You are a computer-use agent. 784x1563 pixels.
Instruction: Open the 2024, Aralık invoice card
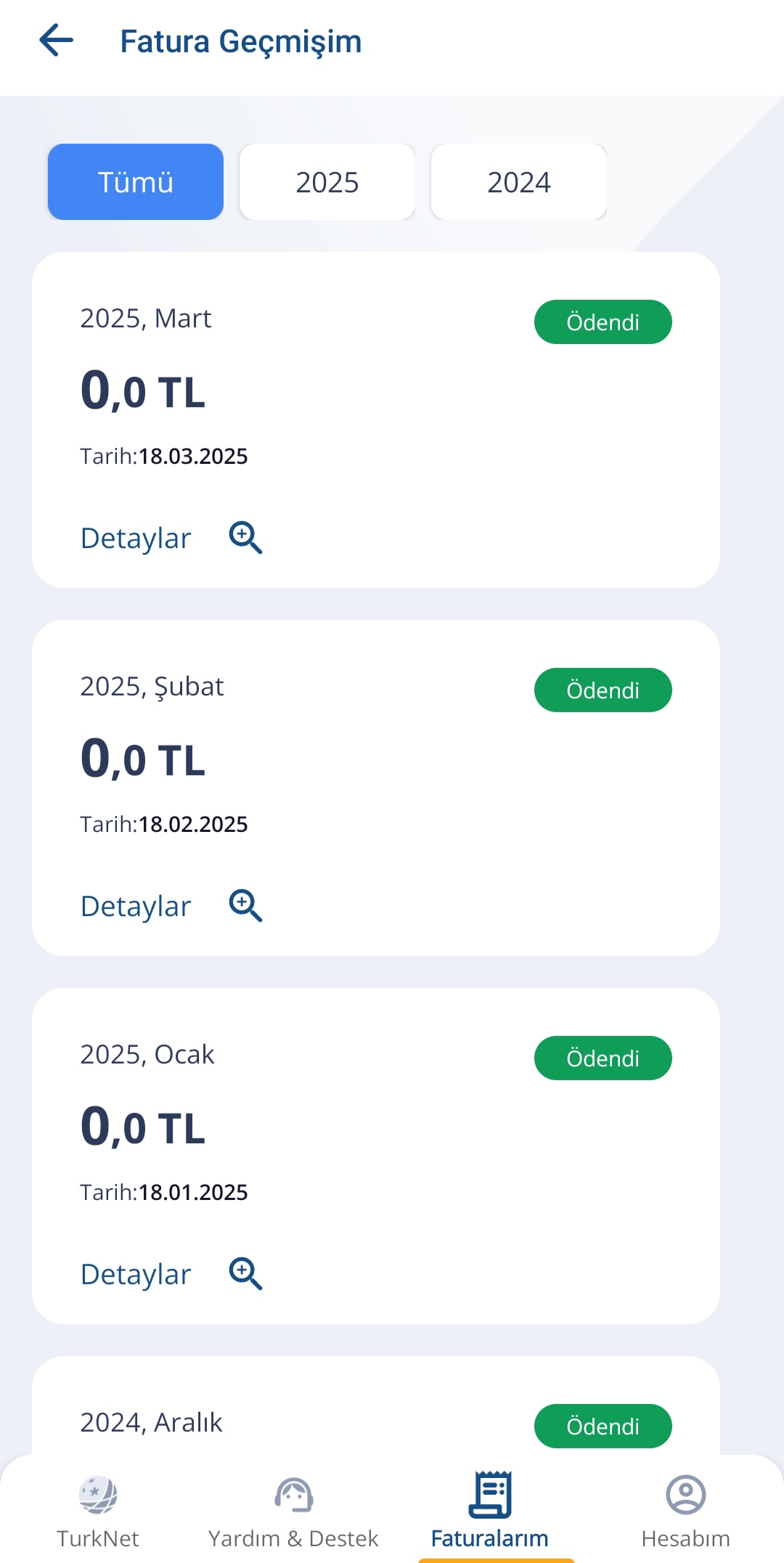click(376, 1405)
